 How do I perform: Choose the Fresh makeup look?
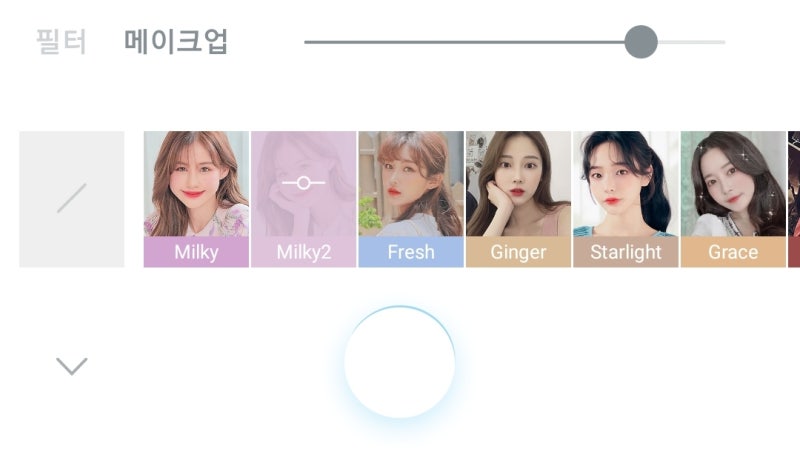click(411, 199)
